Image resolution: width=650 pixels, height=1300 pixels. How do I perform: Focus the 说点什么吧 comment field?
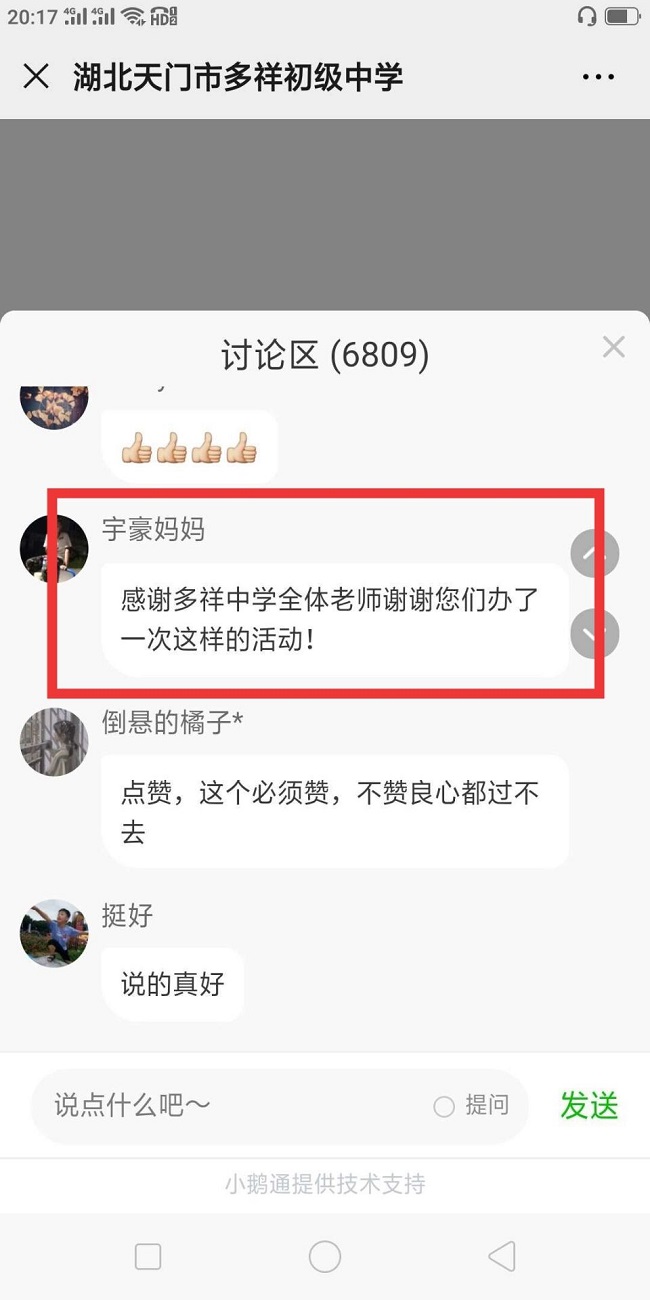tap(230, 1105)
